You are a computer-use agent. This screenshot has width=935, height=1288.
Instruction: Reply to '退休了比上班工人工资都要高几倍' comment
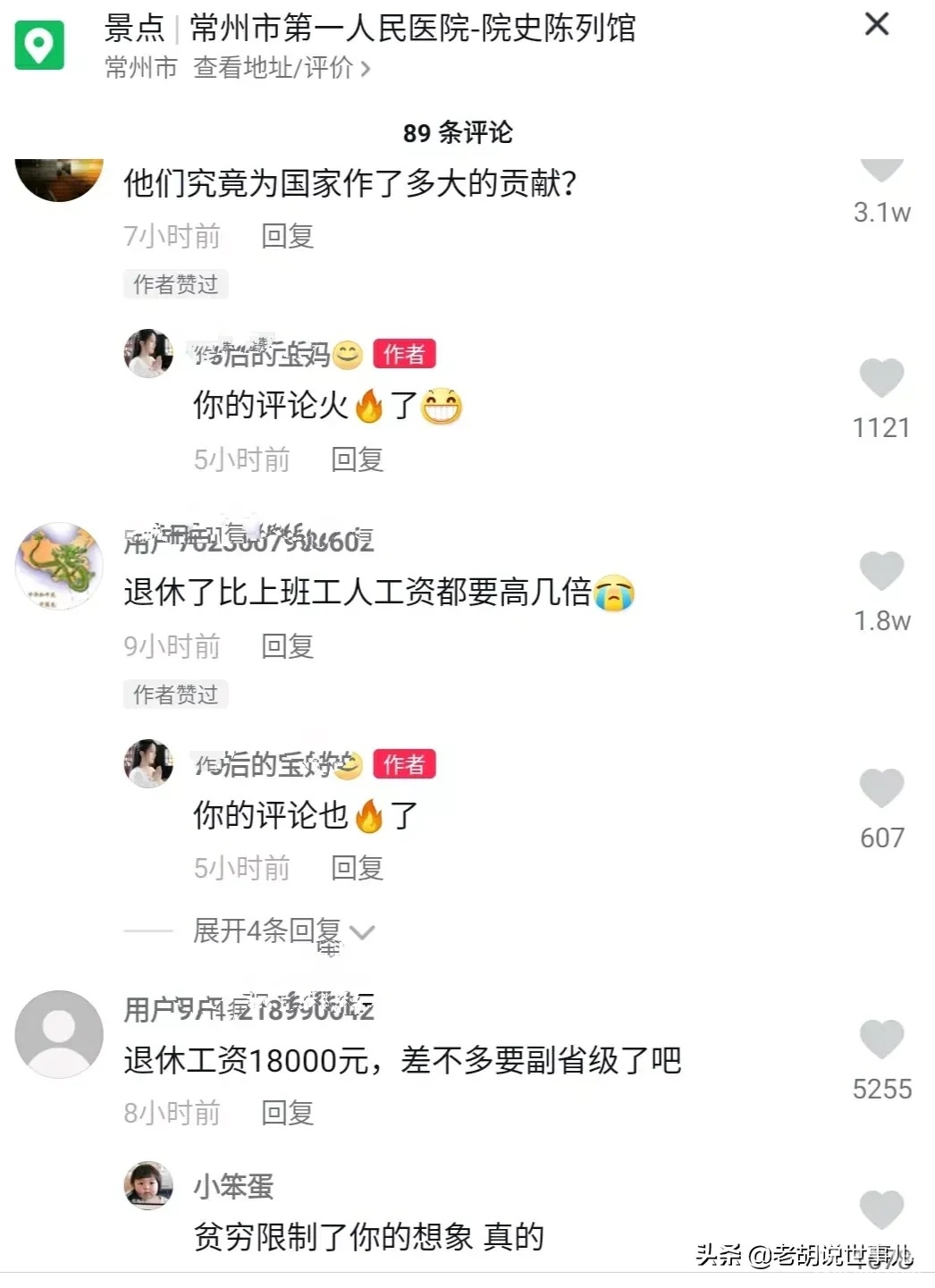click(x=287, y=646)
